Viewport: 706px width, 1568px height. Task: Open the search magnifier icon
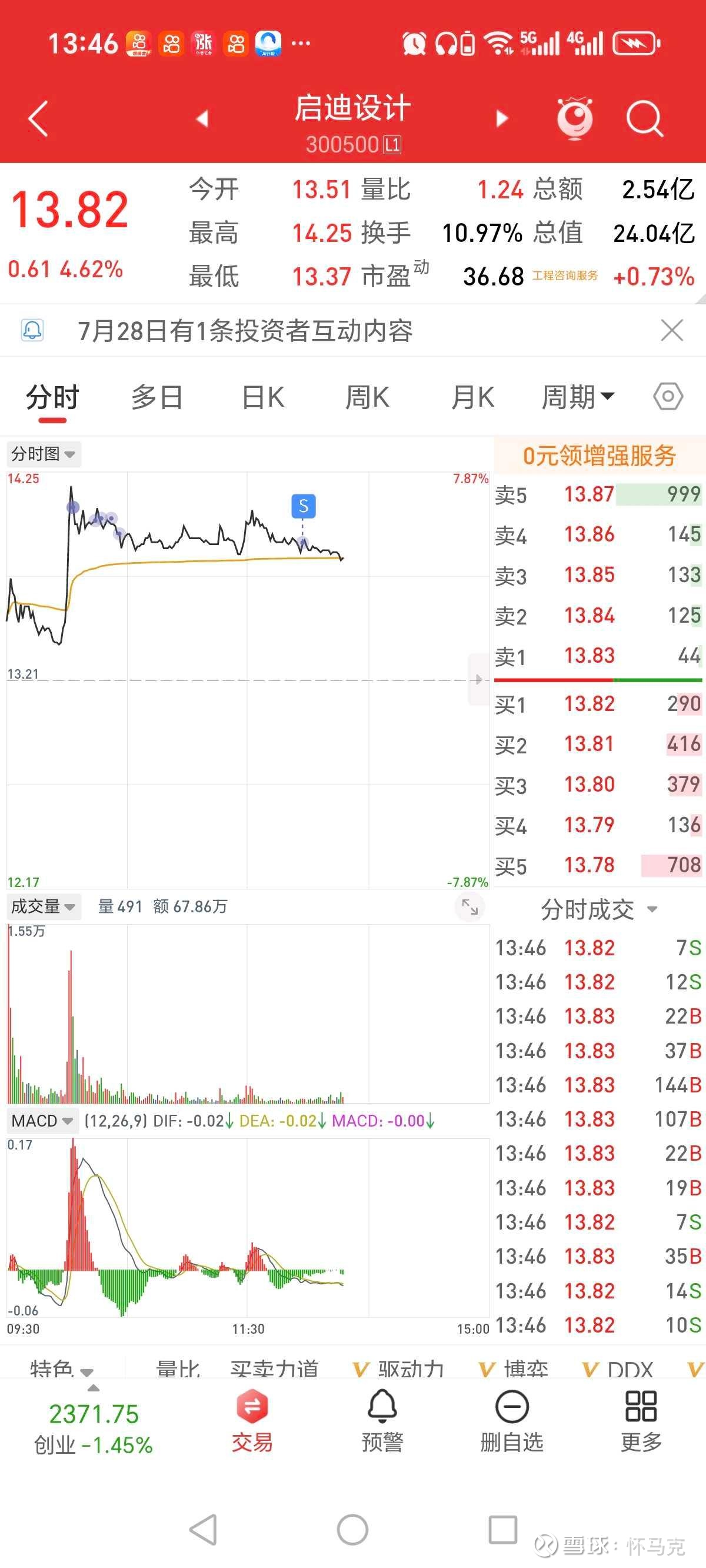(x=645, y=118)
